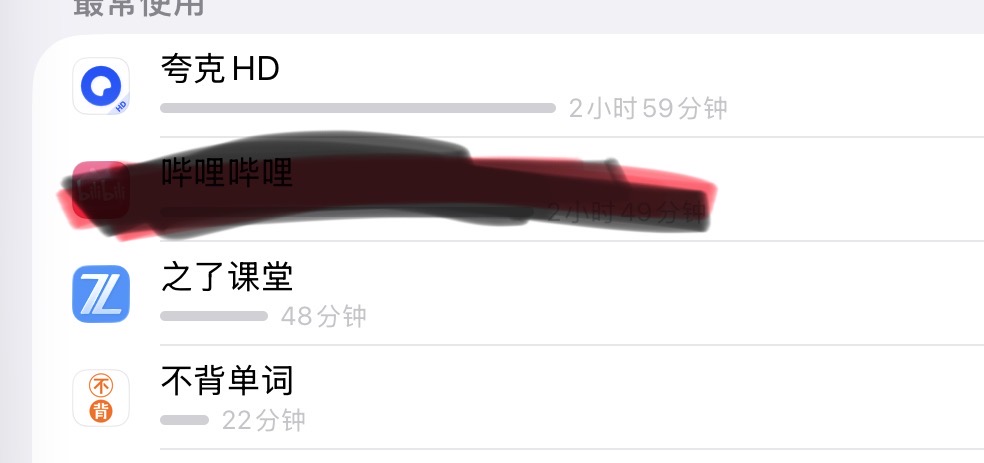Select the 之了课堂 usage row

tap(500, 294)
